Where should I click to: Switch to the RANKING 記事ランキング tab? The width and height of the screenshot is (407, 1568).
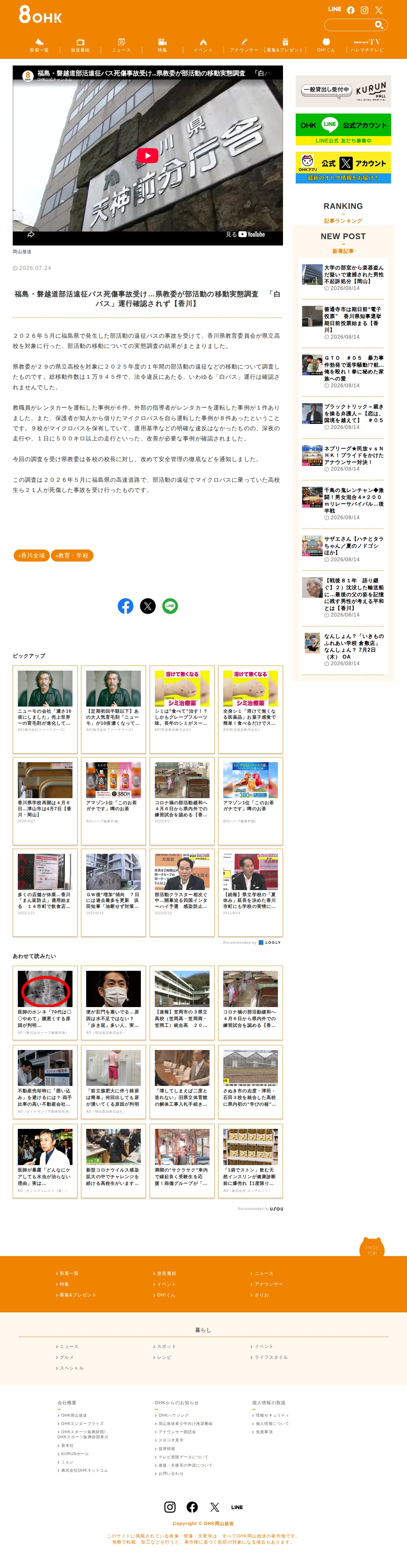coord(343,212)
